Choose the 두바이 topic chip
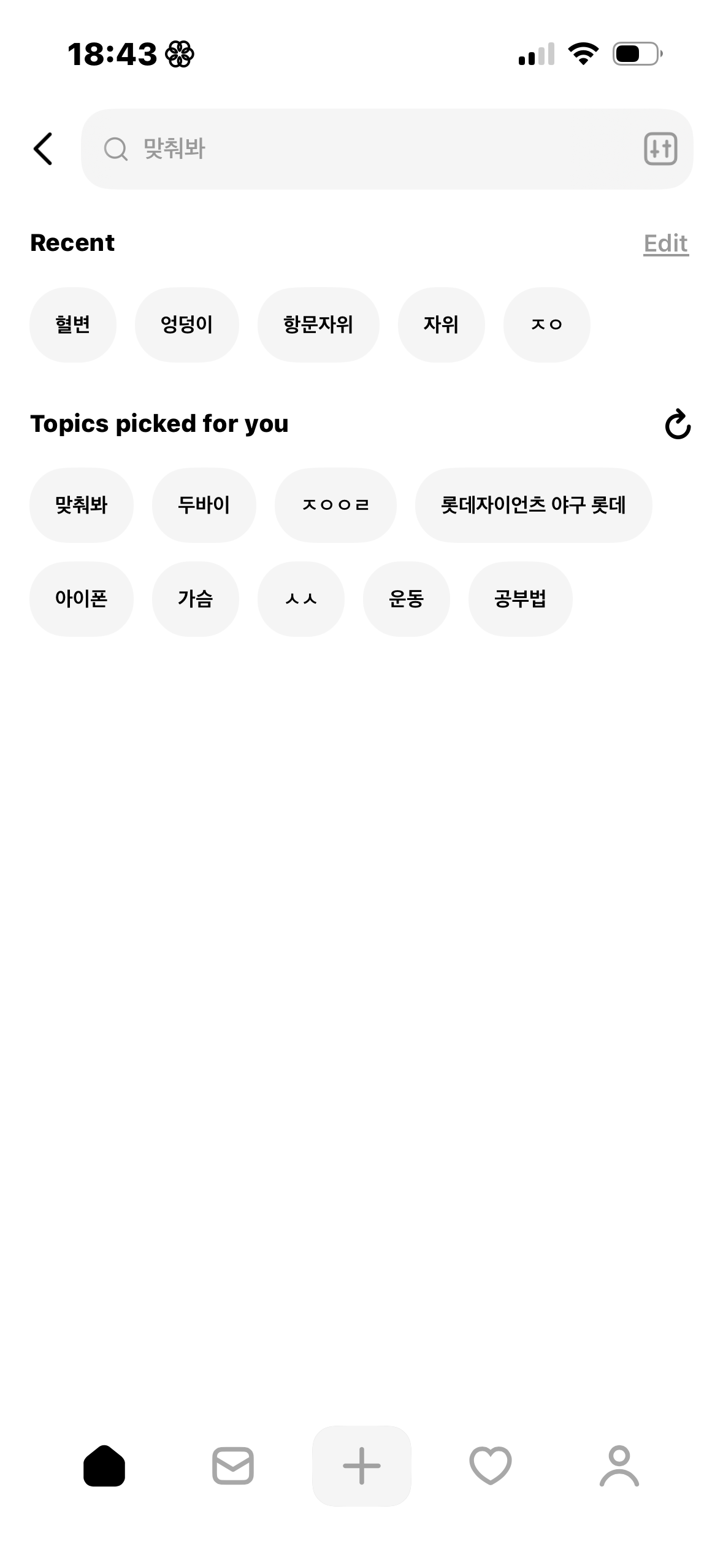The width and height of the screenshot is (723, 1568). pos(204,505)
